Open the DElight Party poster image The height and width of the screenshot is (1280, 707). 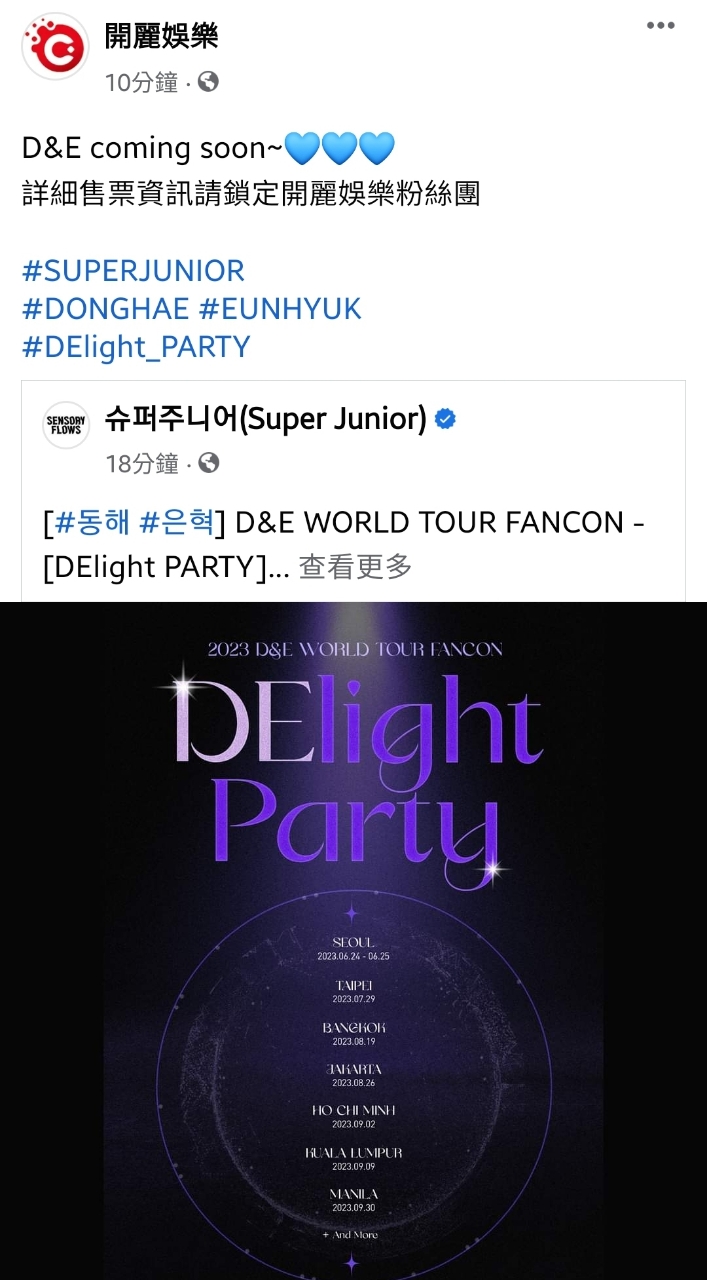pos(353,941)
